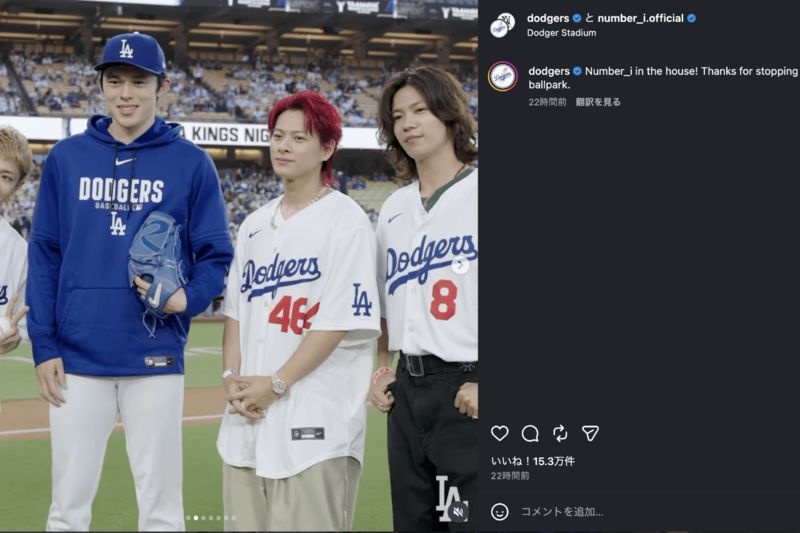
Task: Like the Dodgers post with the heart icon
Action: (x=499, y=434)
